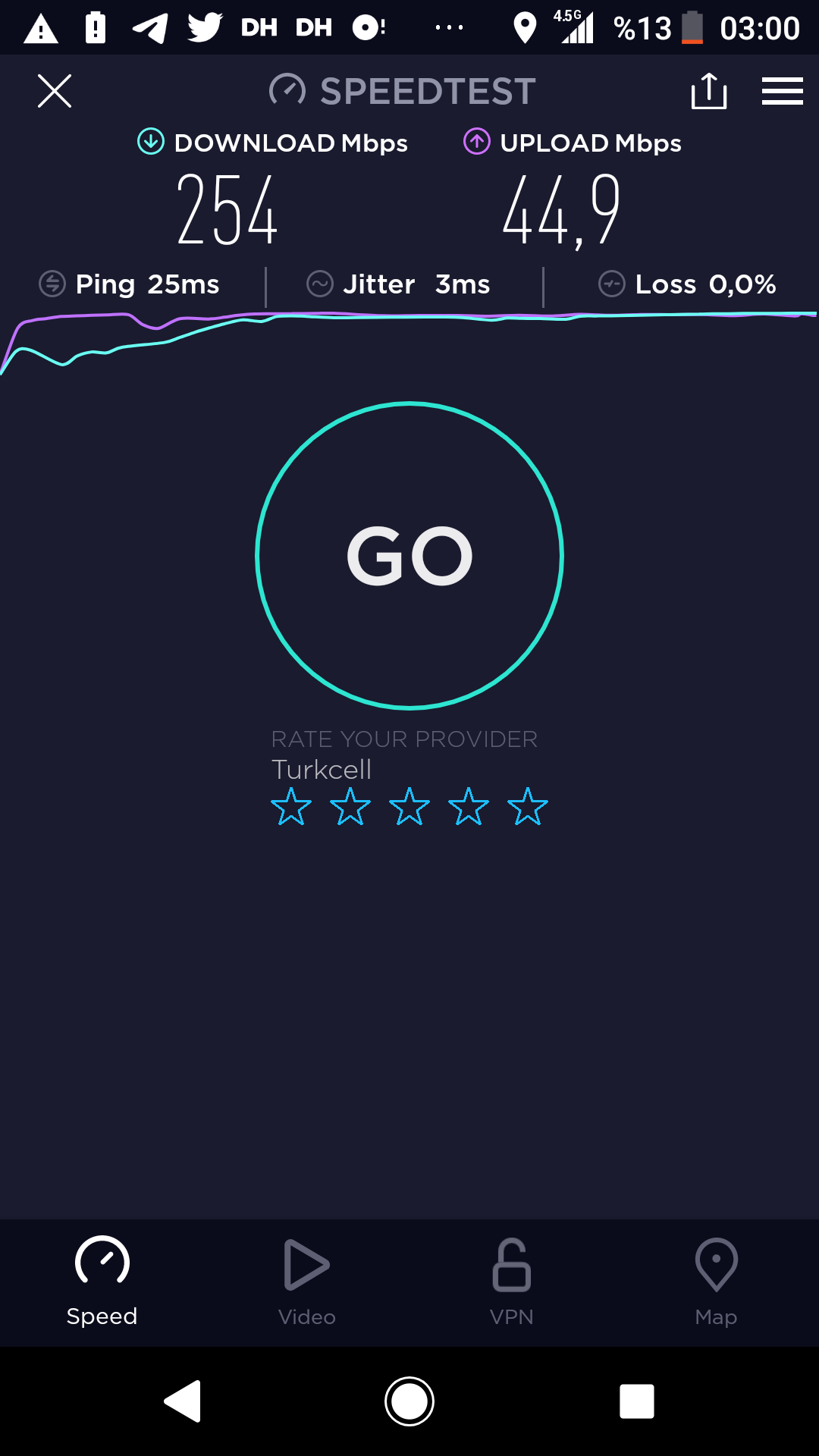Start a new test with GO

(x=409, y=556)
